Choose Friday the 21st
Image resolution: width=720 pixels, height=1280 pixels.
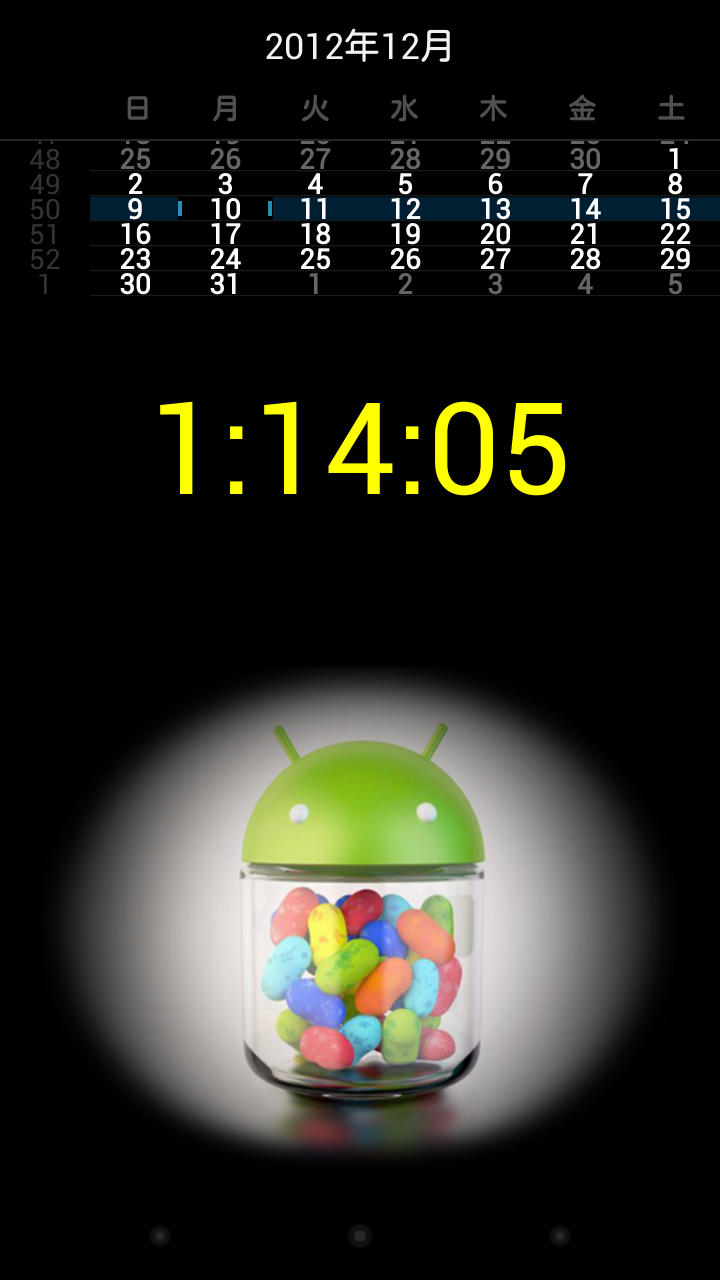585,234
